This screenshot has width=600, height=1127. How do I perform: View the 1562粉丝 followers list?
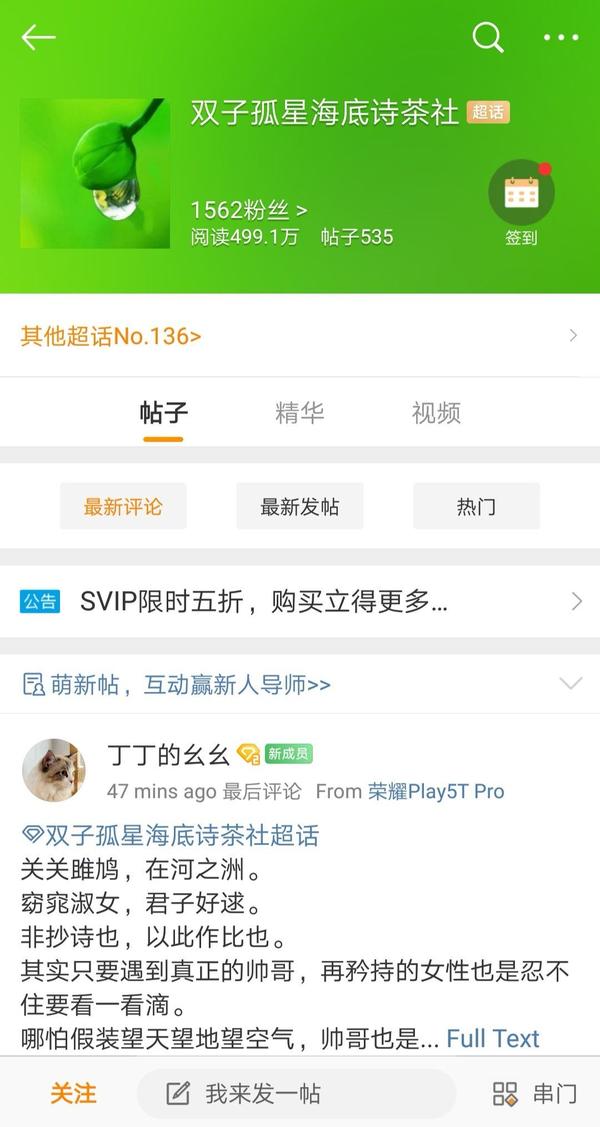249,210
